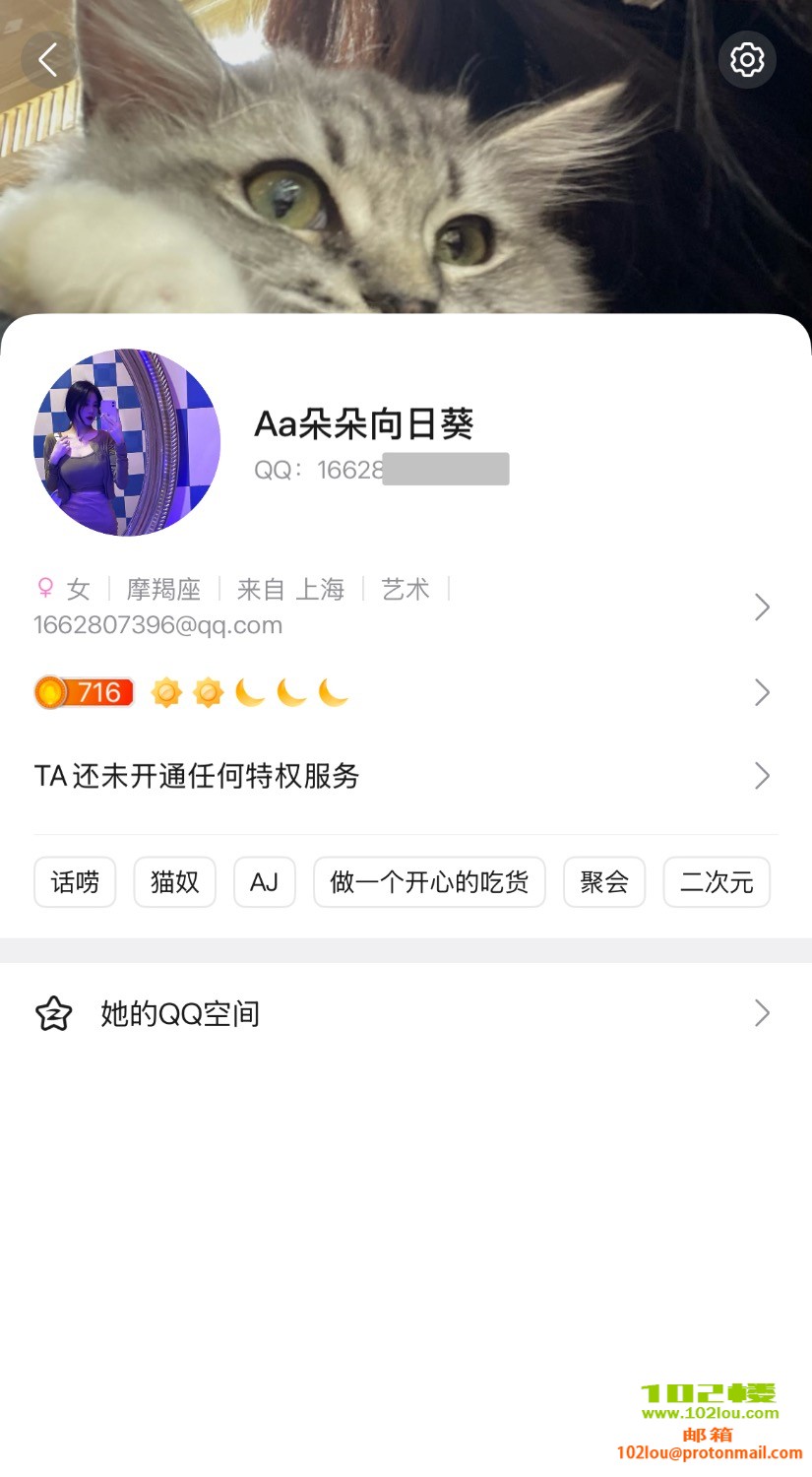Image resolution: width=812 pixels, height=1477 pixels.
Task: Open the basic info details row
Action: [404, 607]
